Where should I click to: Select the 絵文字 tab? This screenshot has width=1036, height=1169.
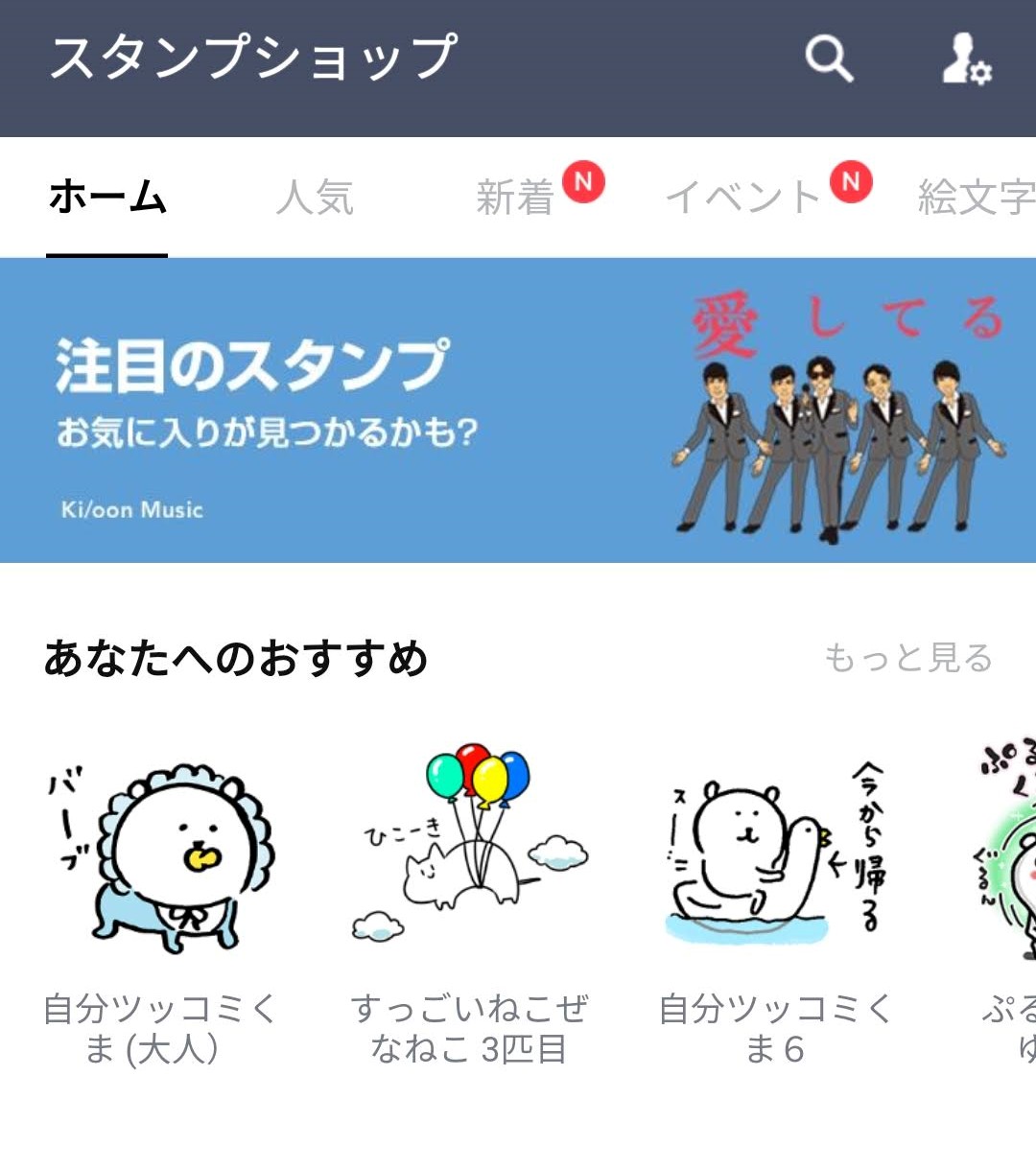coord(975,199)
